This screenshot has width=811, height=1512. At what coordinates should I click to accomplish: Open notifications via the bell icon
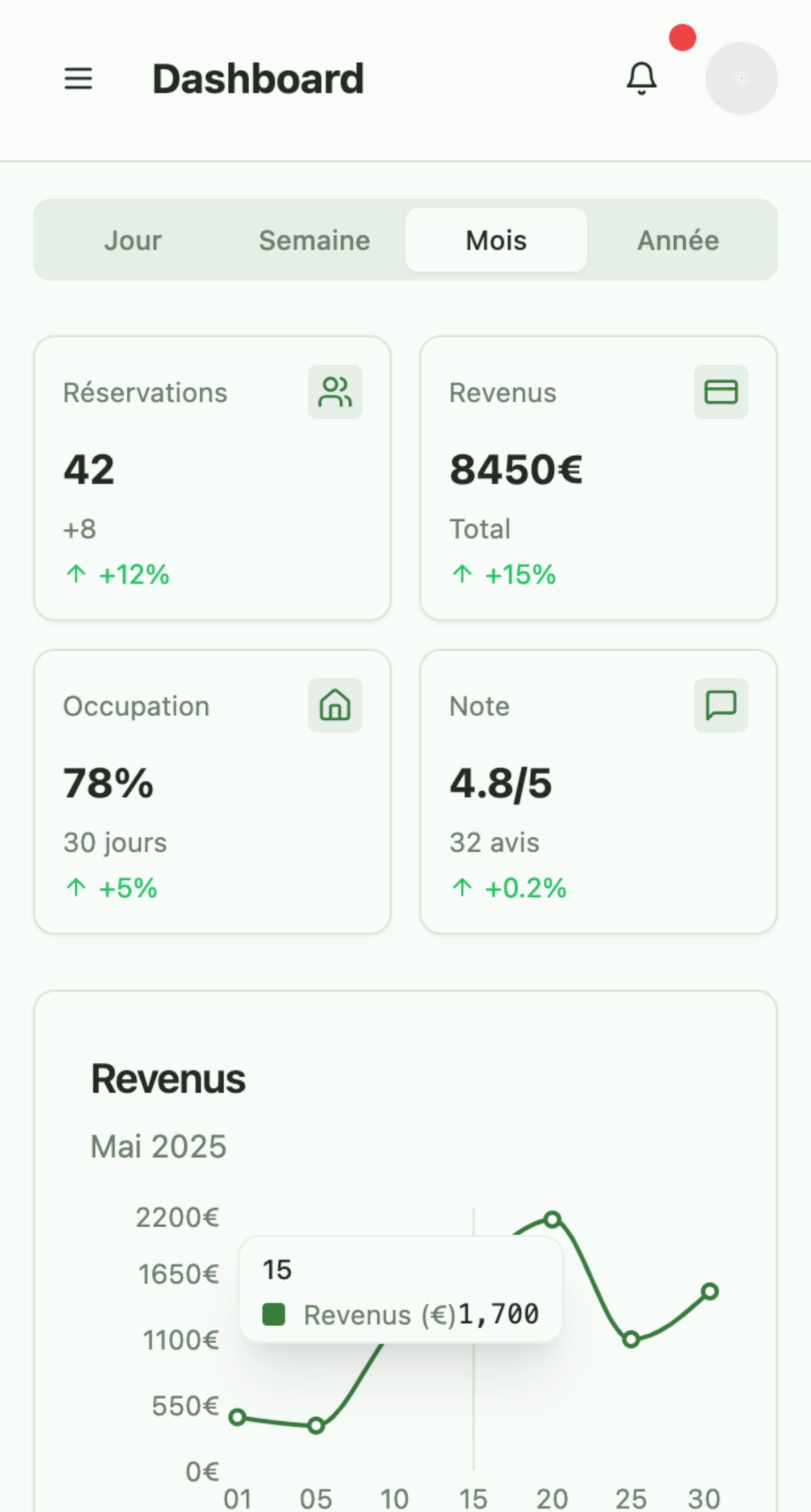tap(641, 78)
